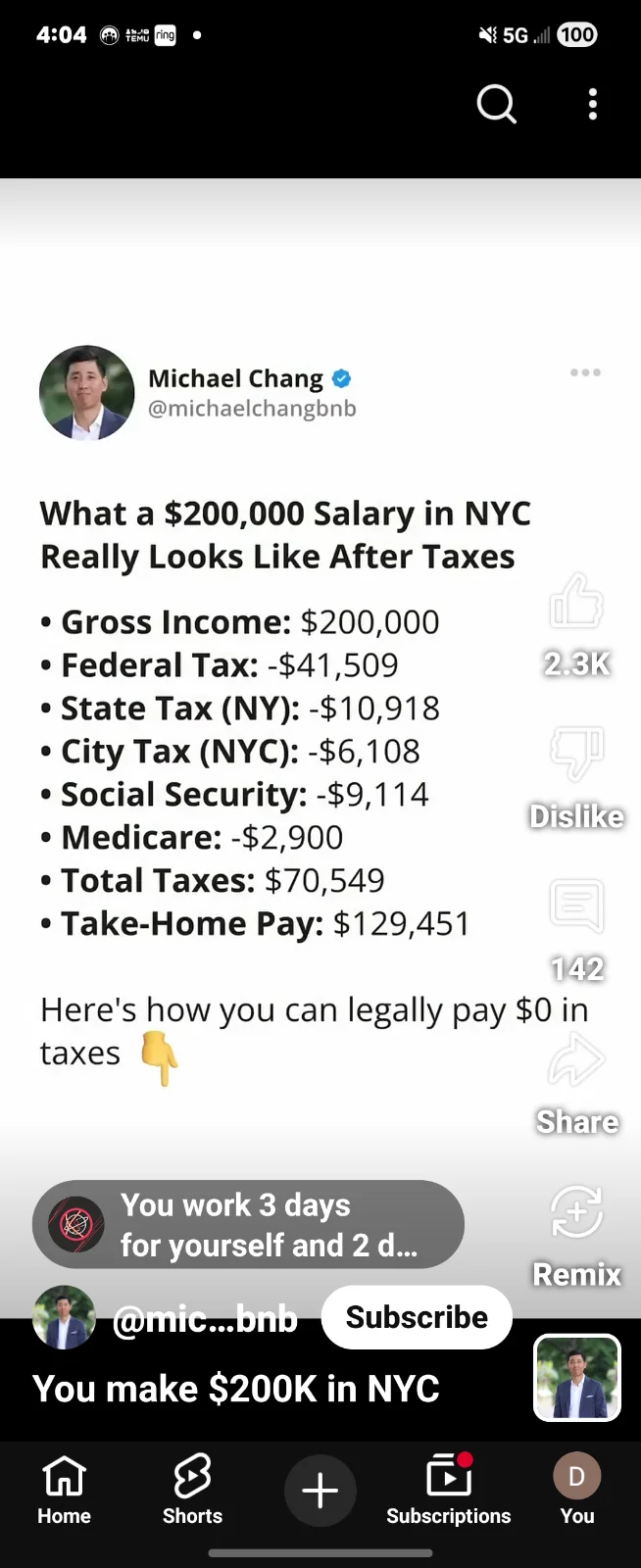Open the Subscriptions tab
The height and width of the screenshot is (1568, 641).
pos(448,1490)
